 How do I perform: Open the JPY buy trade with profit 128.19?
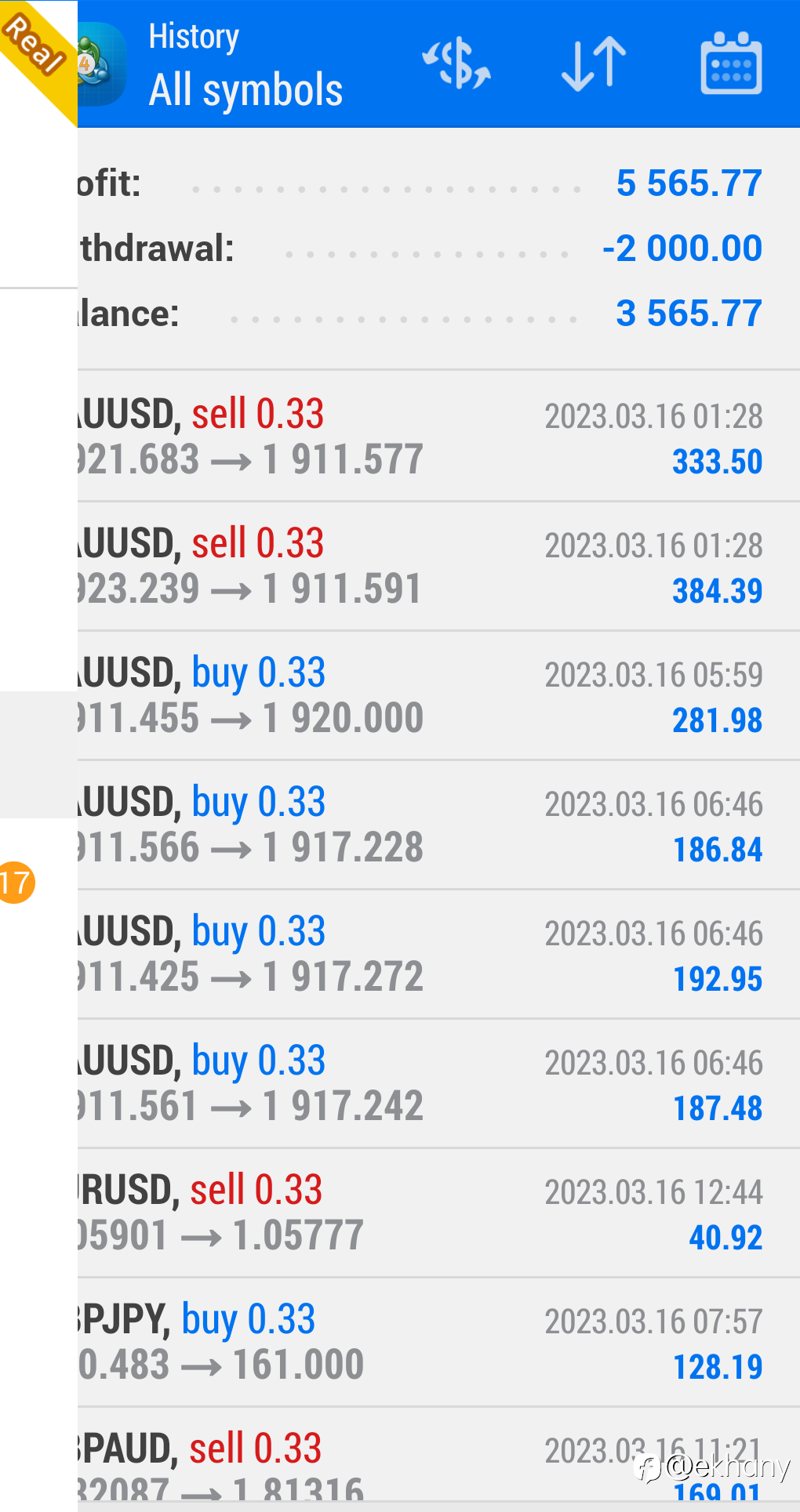coord(438,1342)
